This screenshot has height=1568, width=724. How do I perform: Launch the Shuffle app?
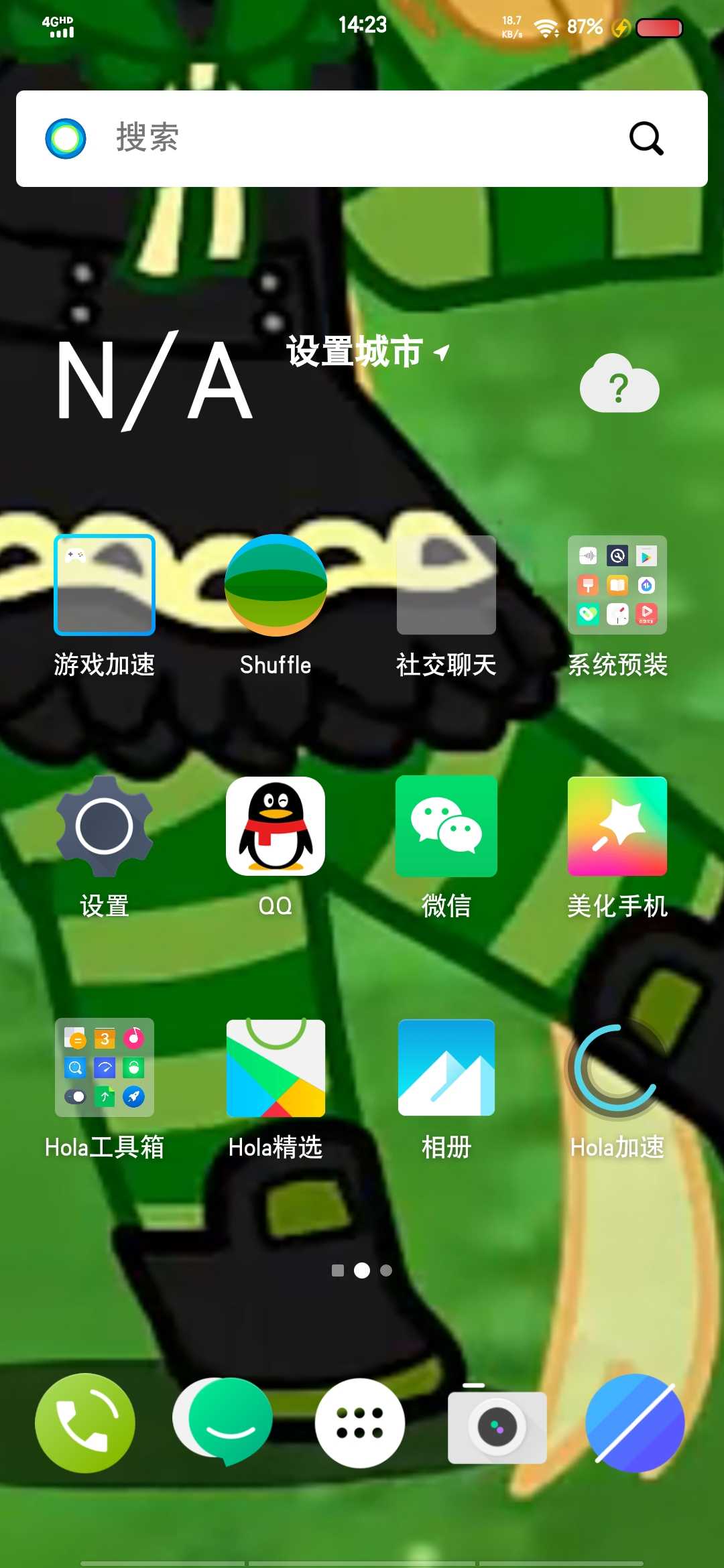tap(276, 585)
